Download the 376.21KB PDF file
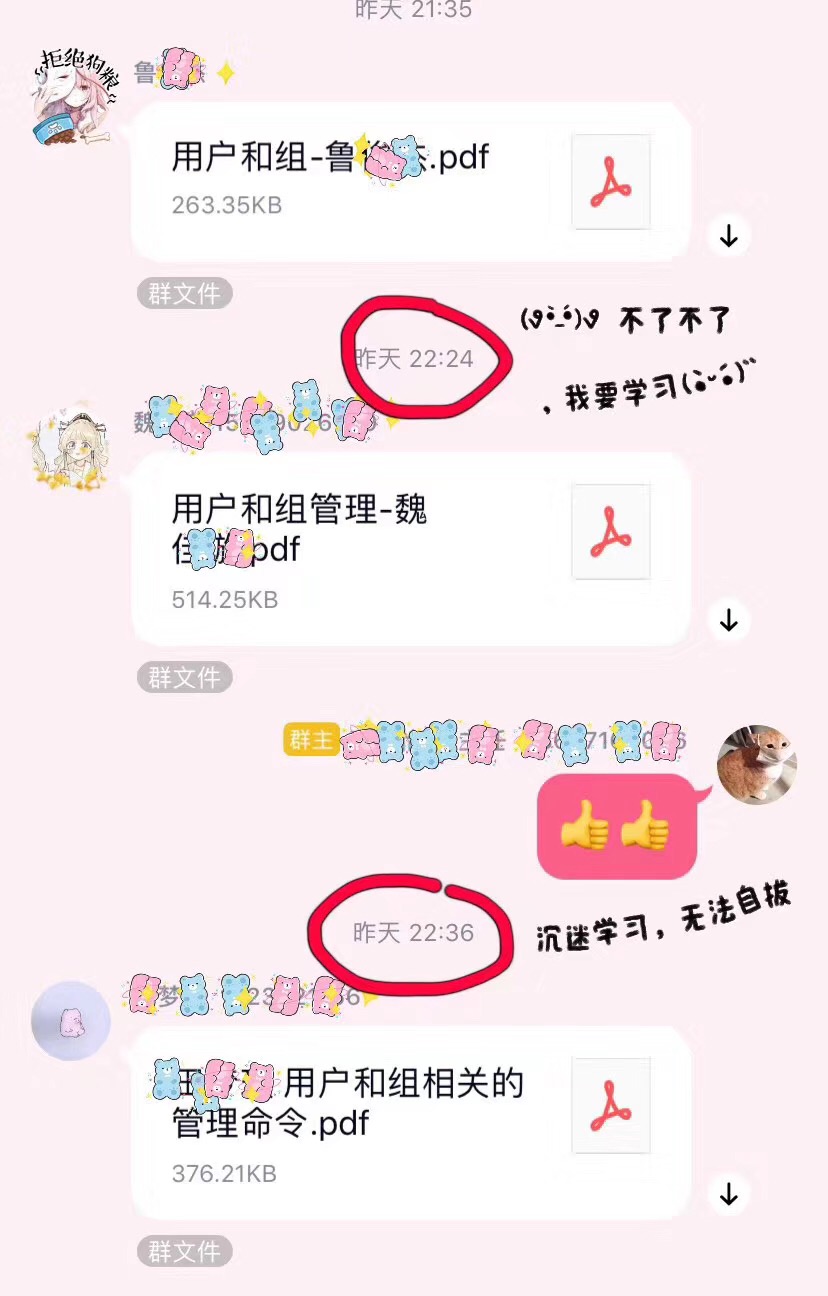This screenshot has width=828, height=1296. pos(729,1194)
